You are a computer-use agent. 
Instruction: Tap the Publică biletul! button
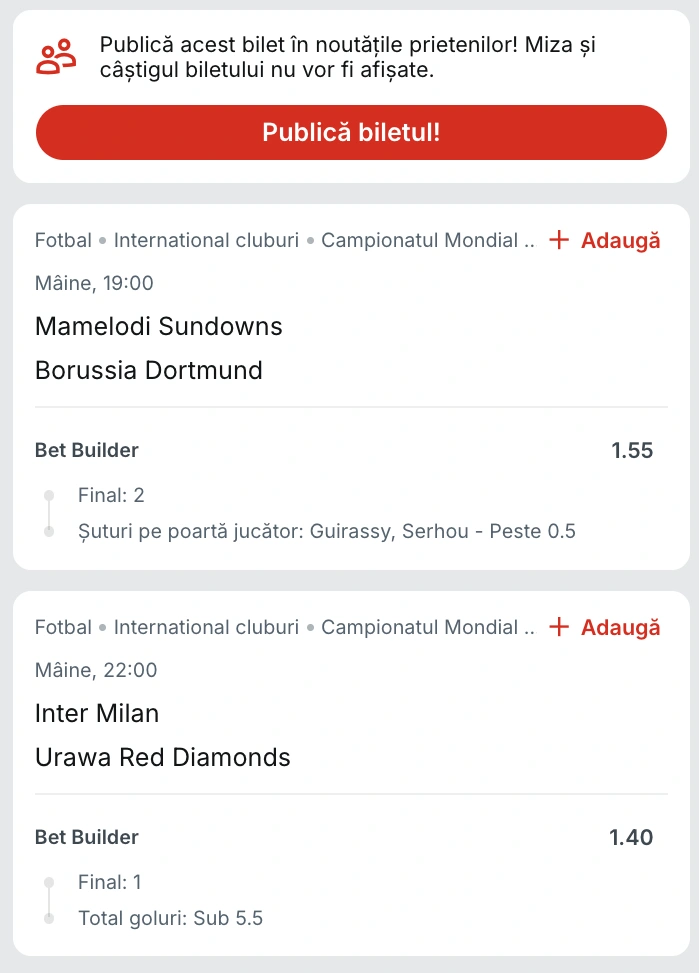pos(351,132)
